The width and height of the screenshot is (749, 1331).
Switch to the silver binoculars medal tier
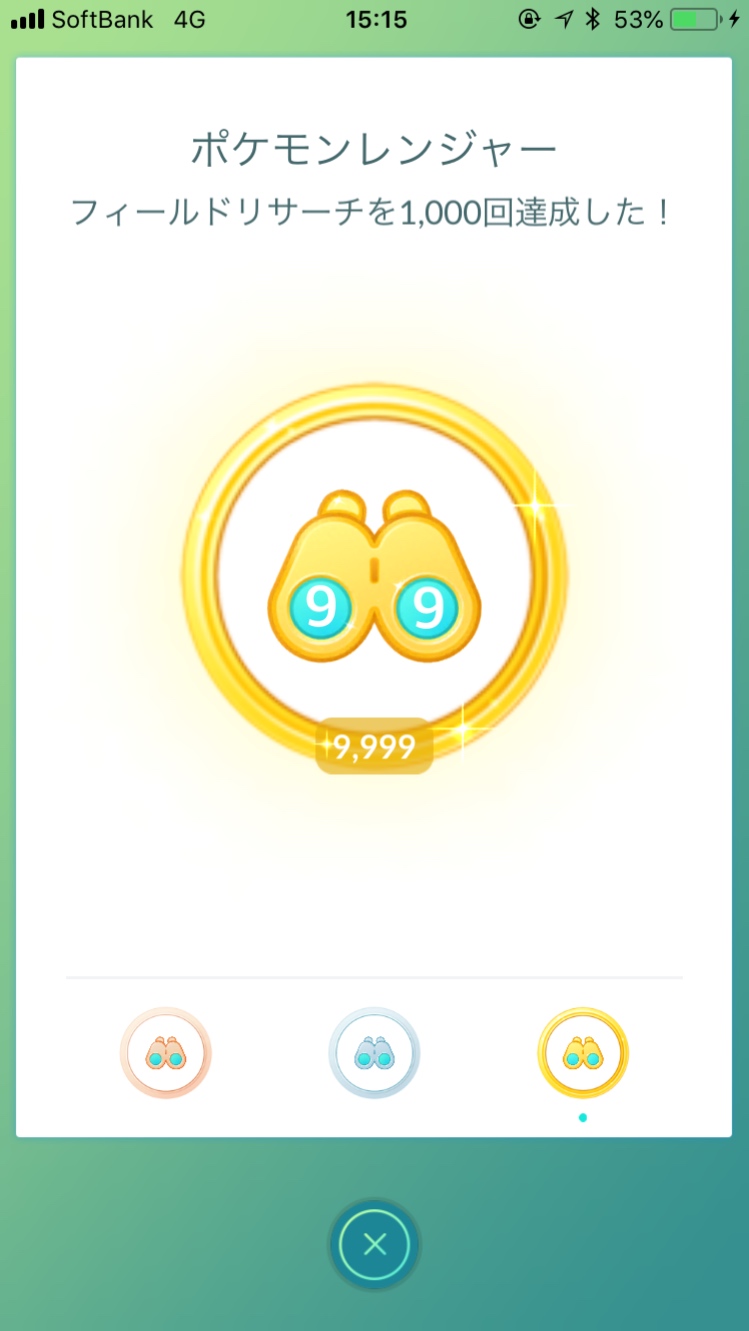pyautogui.click(x=374, y=1053)
